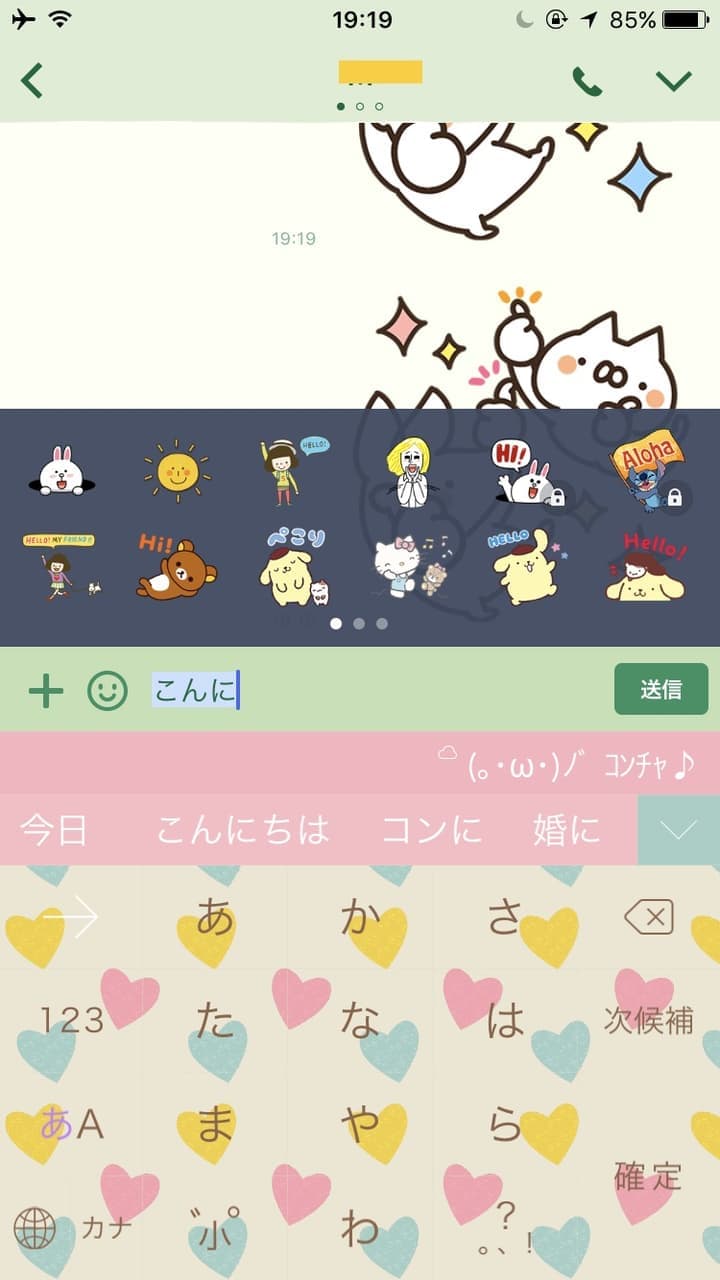Select the Aloha Stitch sticker
This screenshot has height=1280, width=720.
coord(648,471)
